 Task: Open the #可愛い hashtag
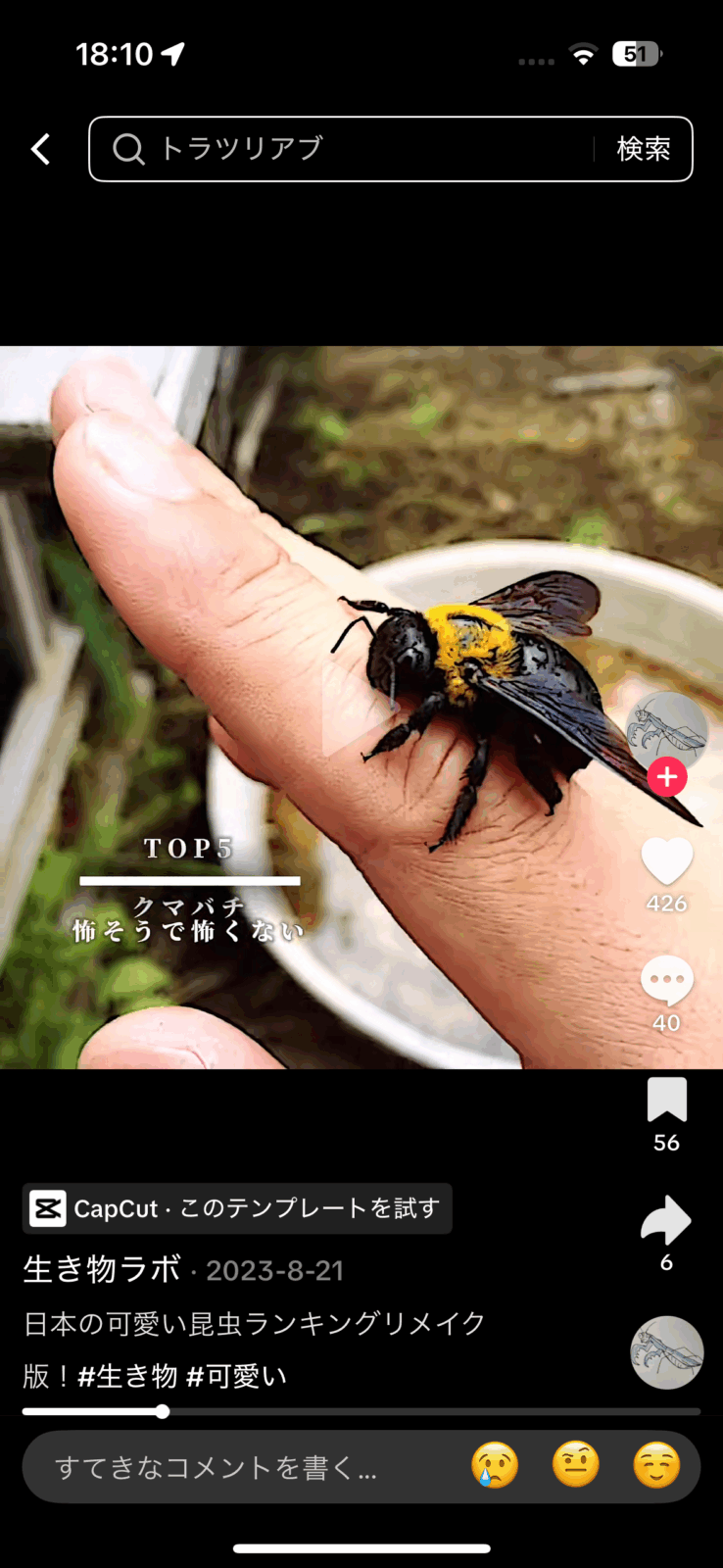(236, 1376)
